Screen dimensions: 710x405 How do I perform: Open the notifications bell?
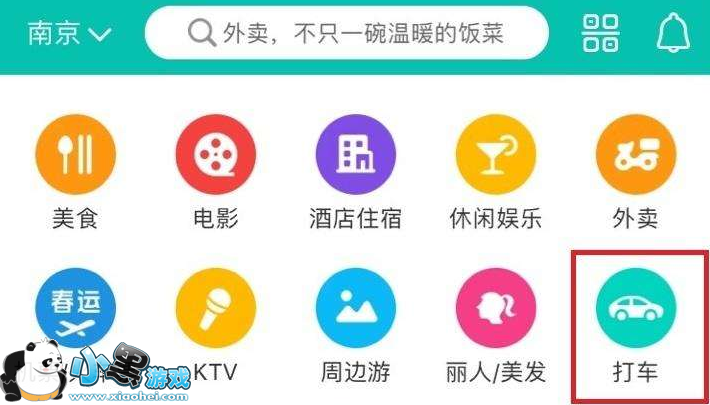point(673,34)
